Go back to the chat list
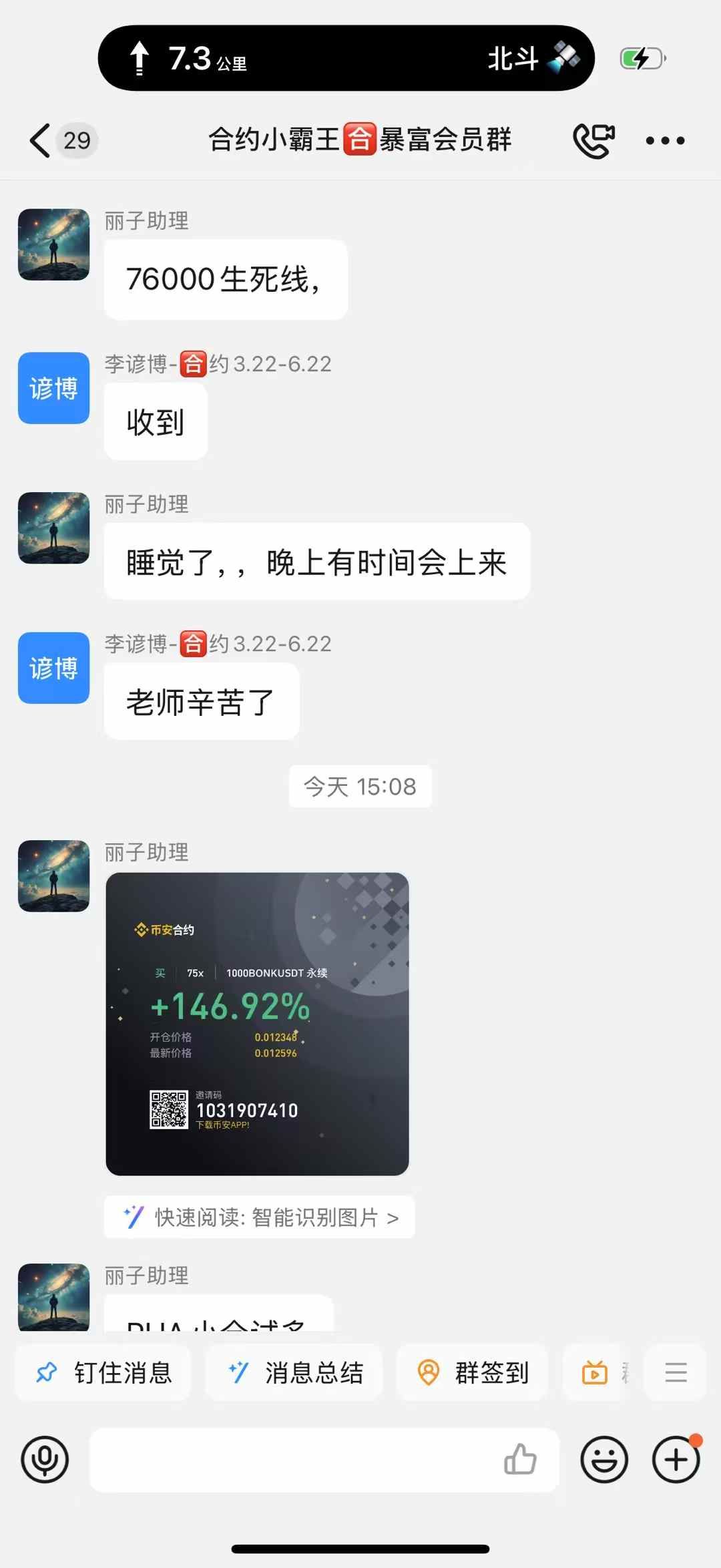Image resolution: width=721 pixels, height=1568 pixels. pyautogui.click(x=41, y=140)
